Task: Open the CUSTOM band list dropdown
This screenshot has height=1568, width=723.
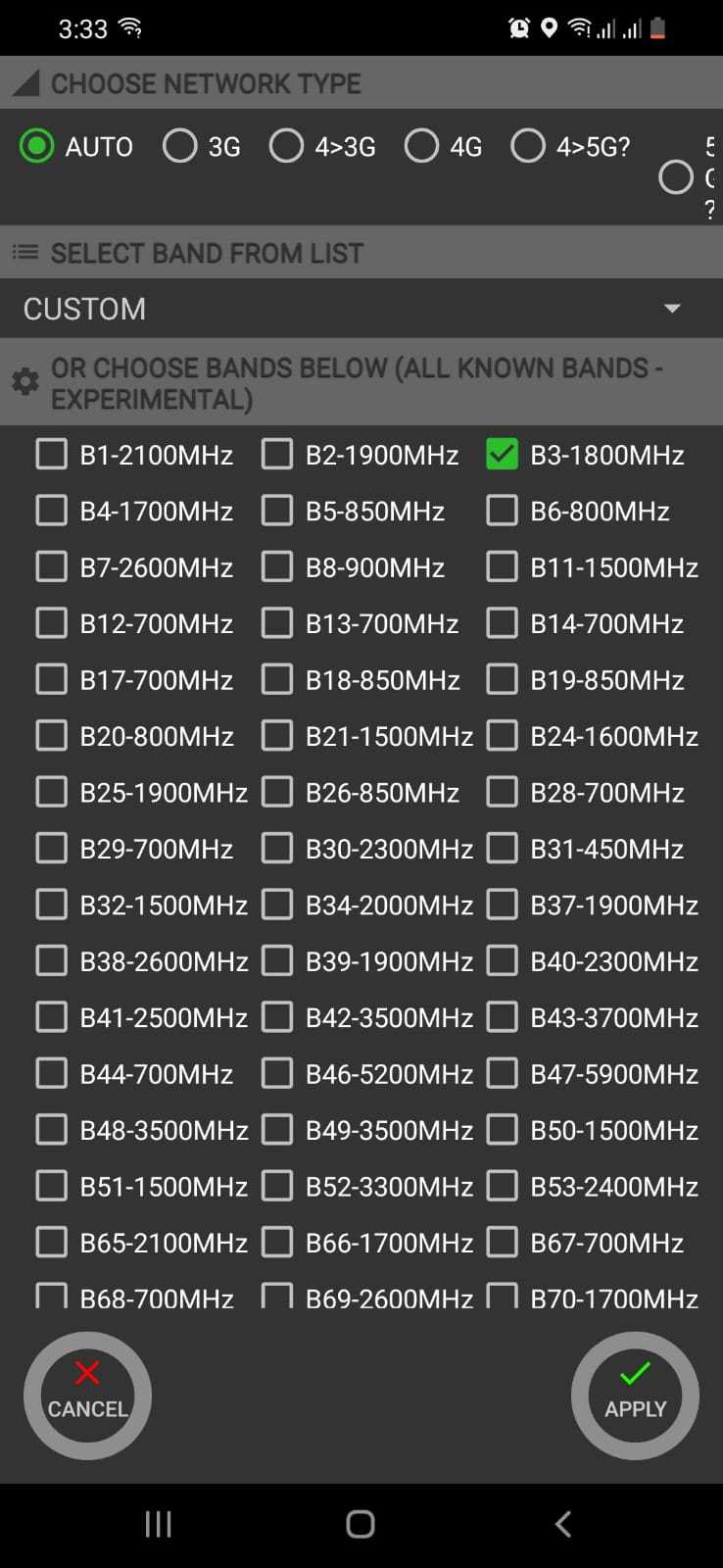Action: tap(361, 309)
